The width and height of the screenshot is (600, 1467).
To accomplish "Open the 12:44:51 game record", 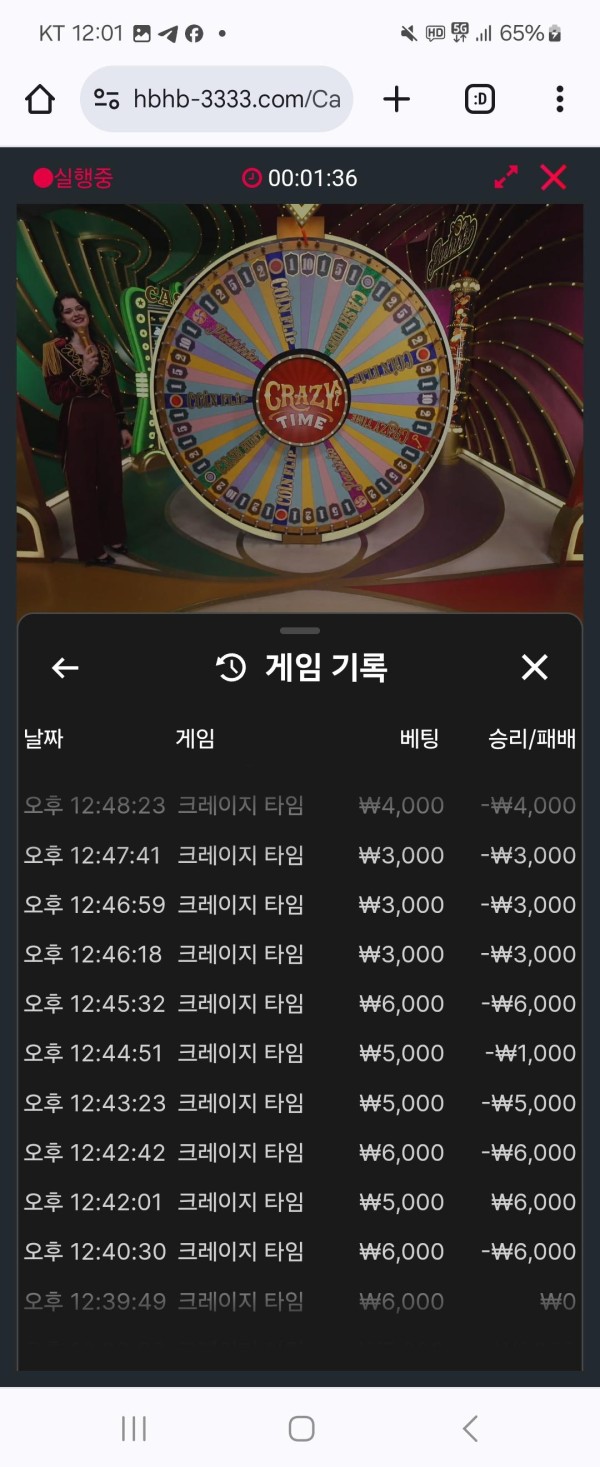I will click(299, 1053).
